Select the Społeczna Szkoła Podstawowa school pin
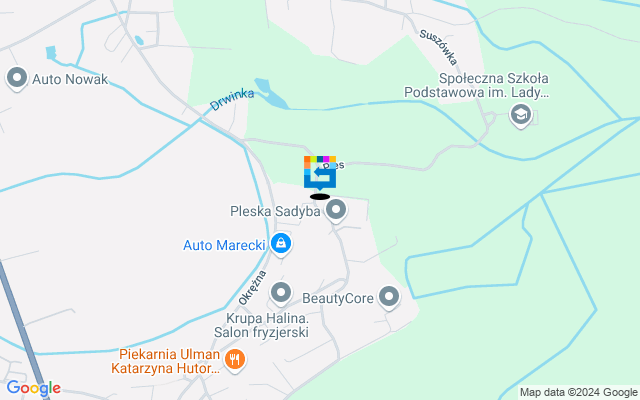The height and width of the screenshot is (400, 640). tap(520, 116)
